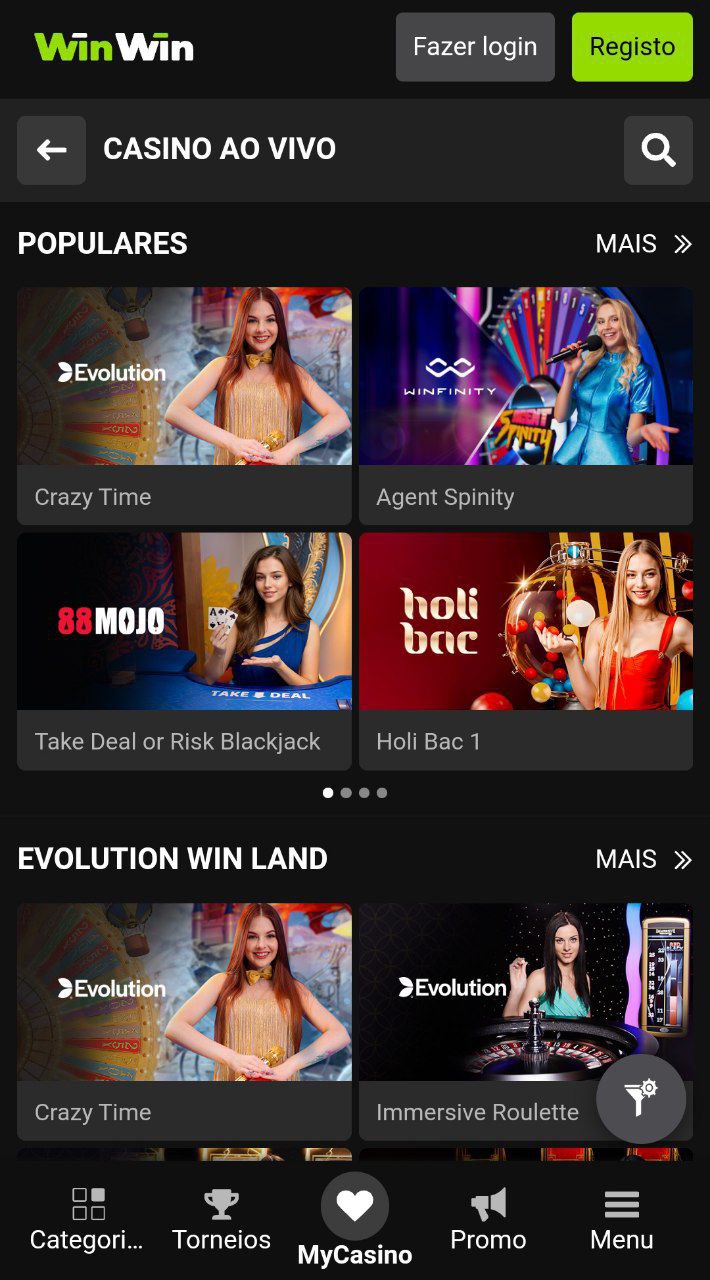Switch to the Promo tab
This screenshot has height=1280, width=710.
488,1219
